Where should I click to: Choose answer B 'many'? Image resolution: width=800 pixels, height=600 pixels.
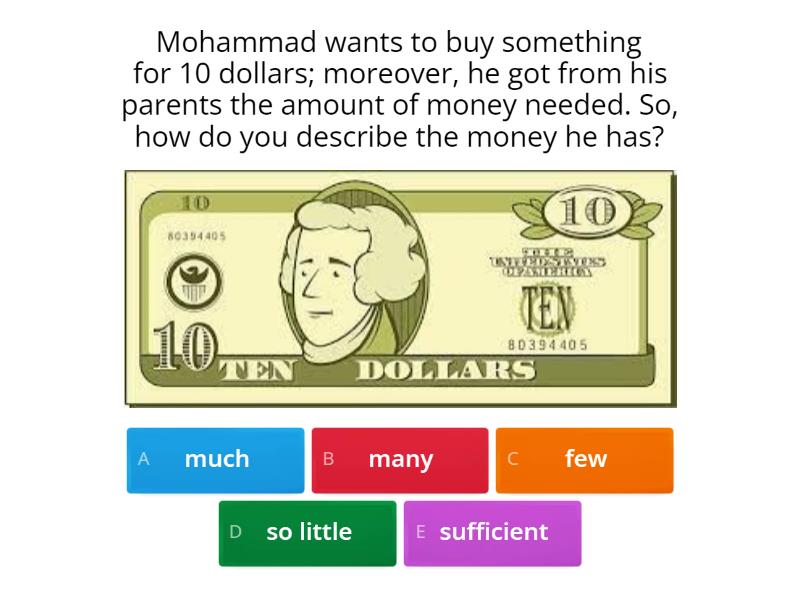400,460
